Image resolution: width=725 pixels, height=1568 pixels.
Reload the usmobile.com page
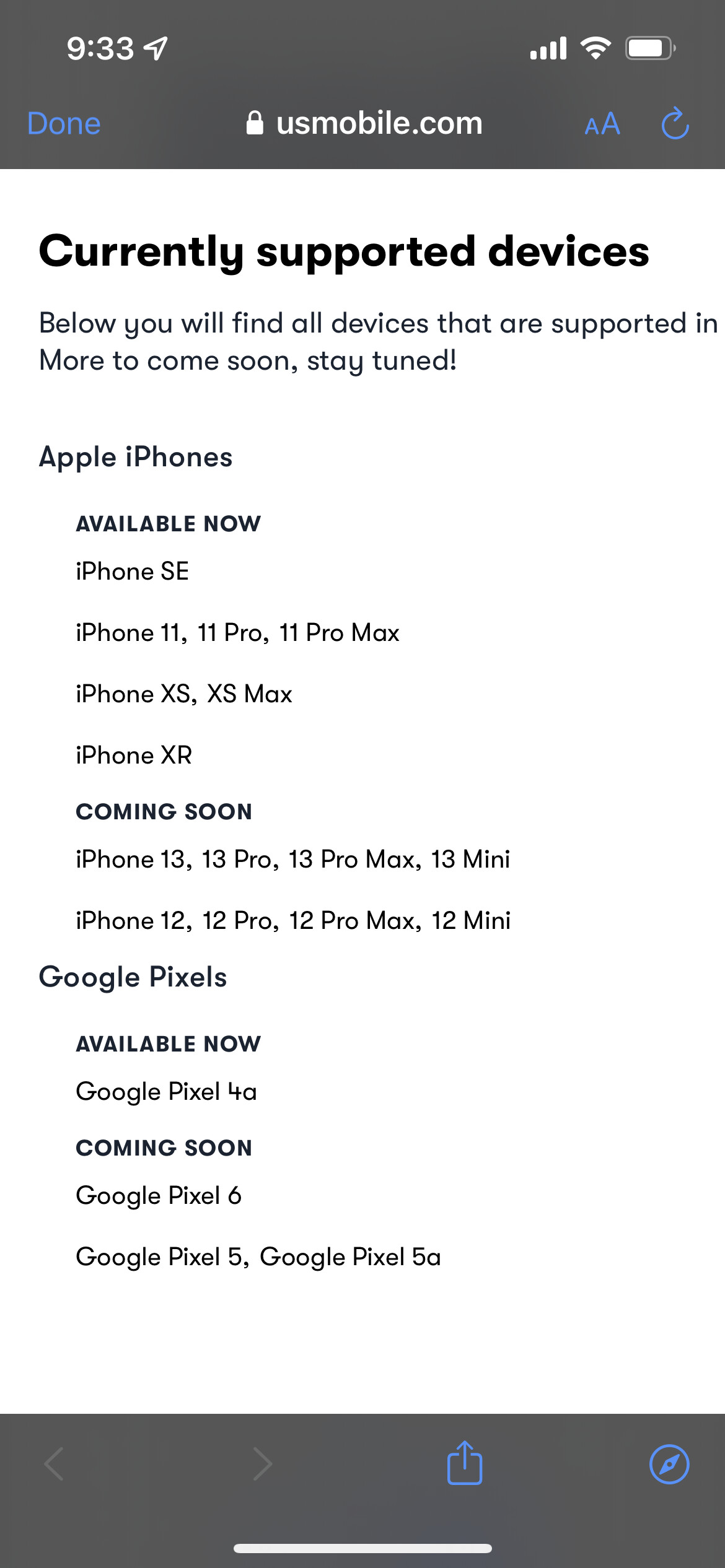click(x=675, y=124)
